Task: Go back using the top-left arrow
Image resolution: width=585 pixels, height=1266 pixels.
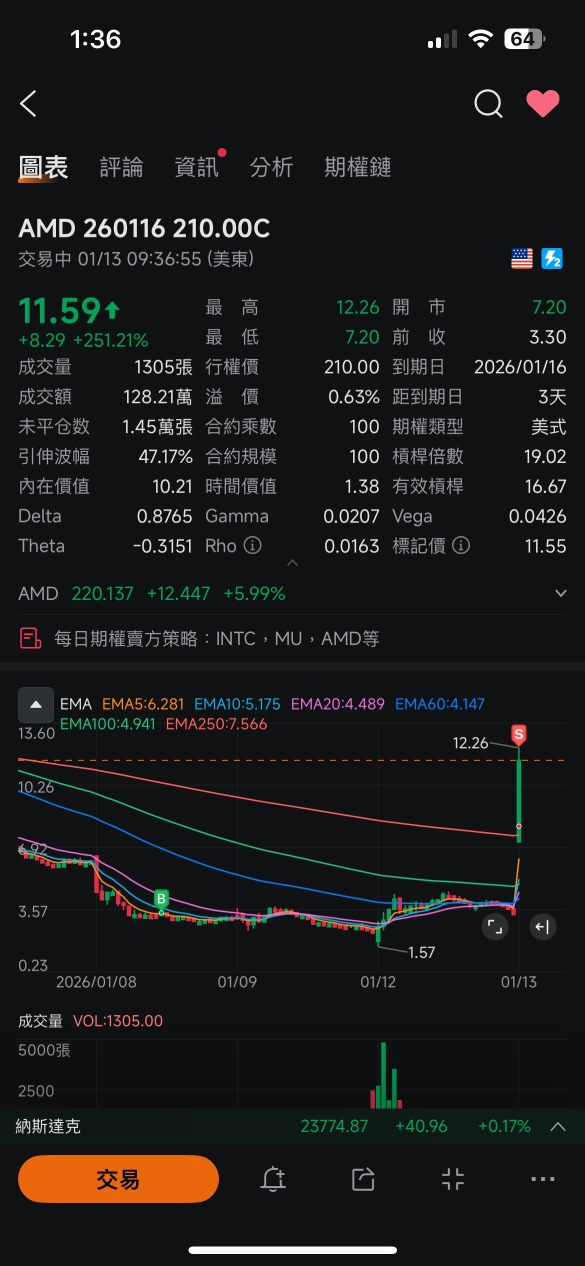Action: click(28, 103)
